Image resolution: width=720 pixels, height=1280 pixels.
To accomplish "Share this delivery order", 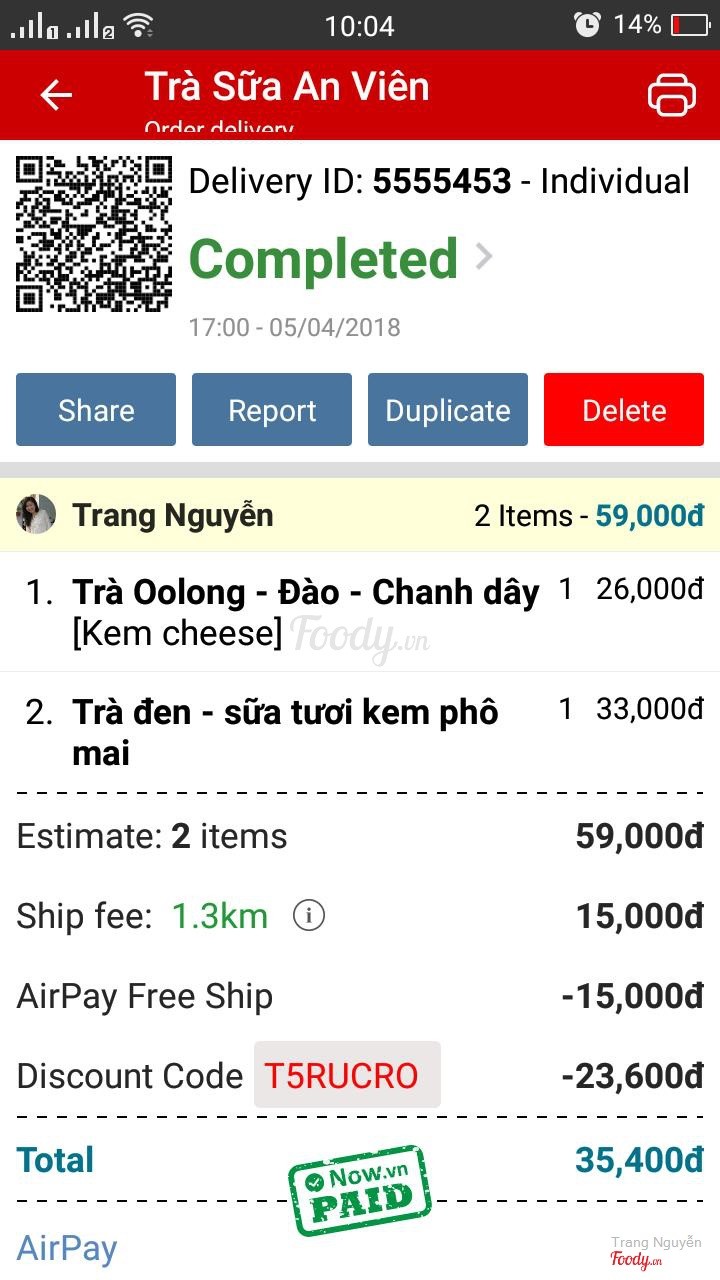I will (x=96, y=410).
